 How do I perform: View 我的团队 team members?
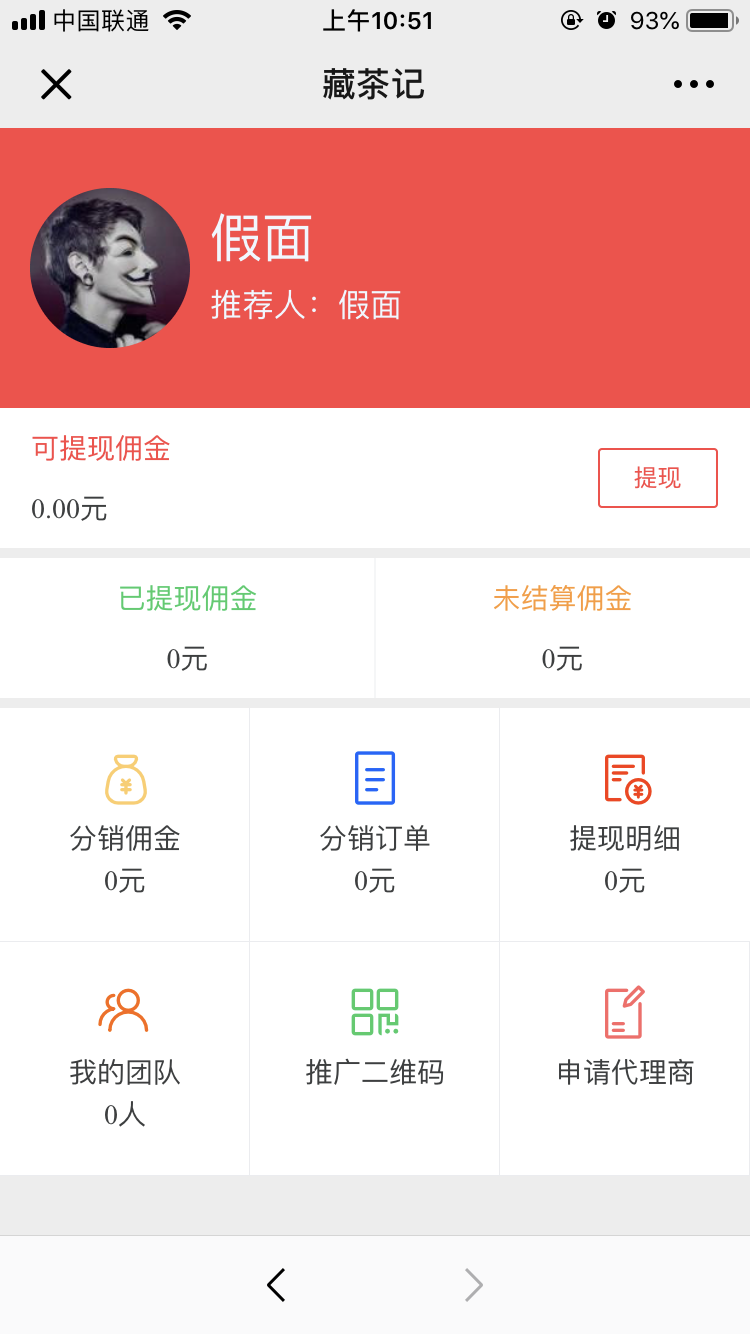[x=125, y=1058]
